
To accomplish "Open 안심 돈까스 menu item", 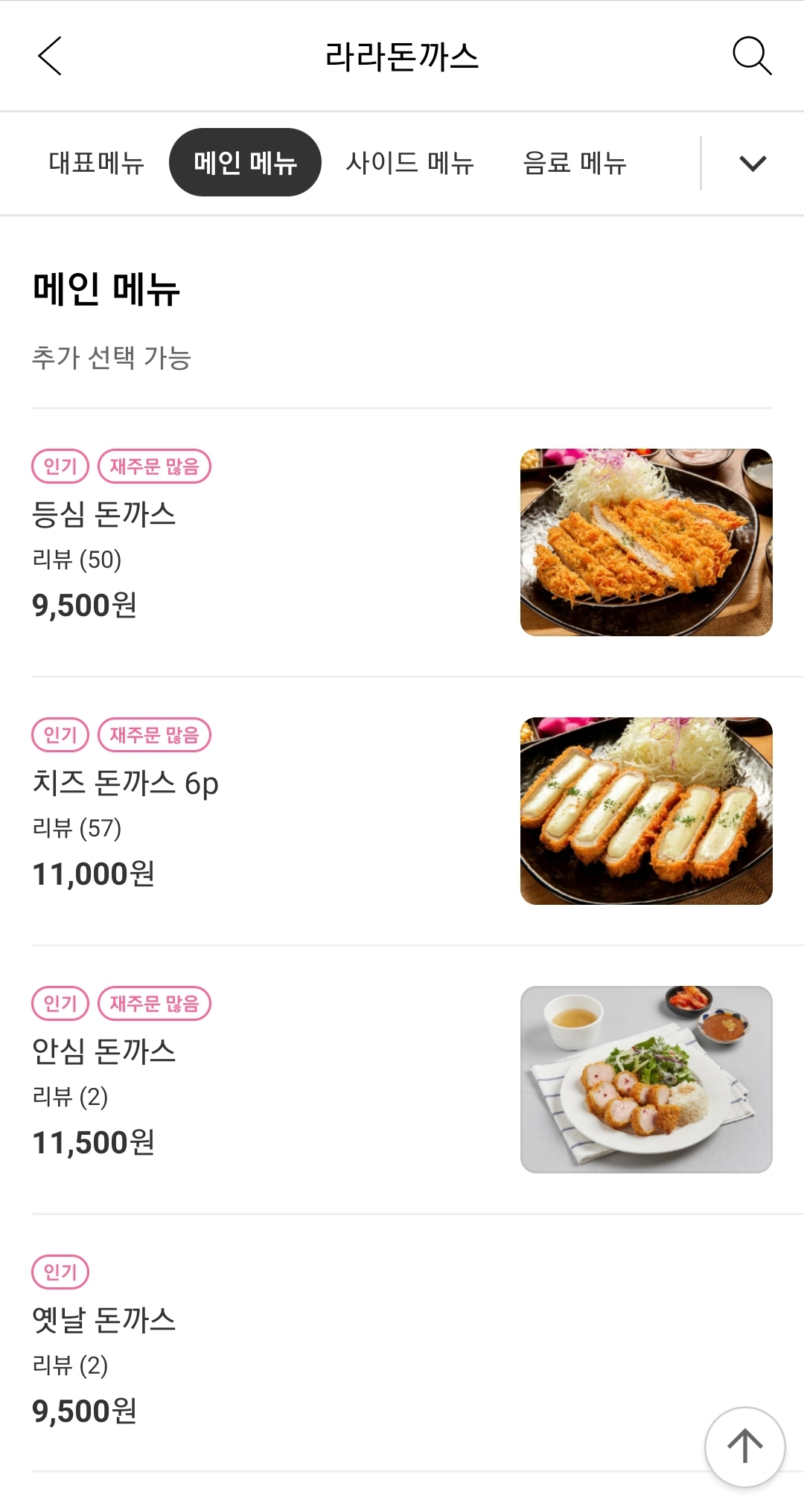I will tap(104, 1051).
